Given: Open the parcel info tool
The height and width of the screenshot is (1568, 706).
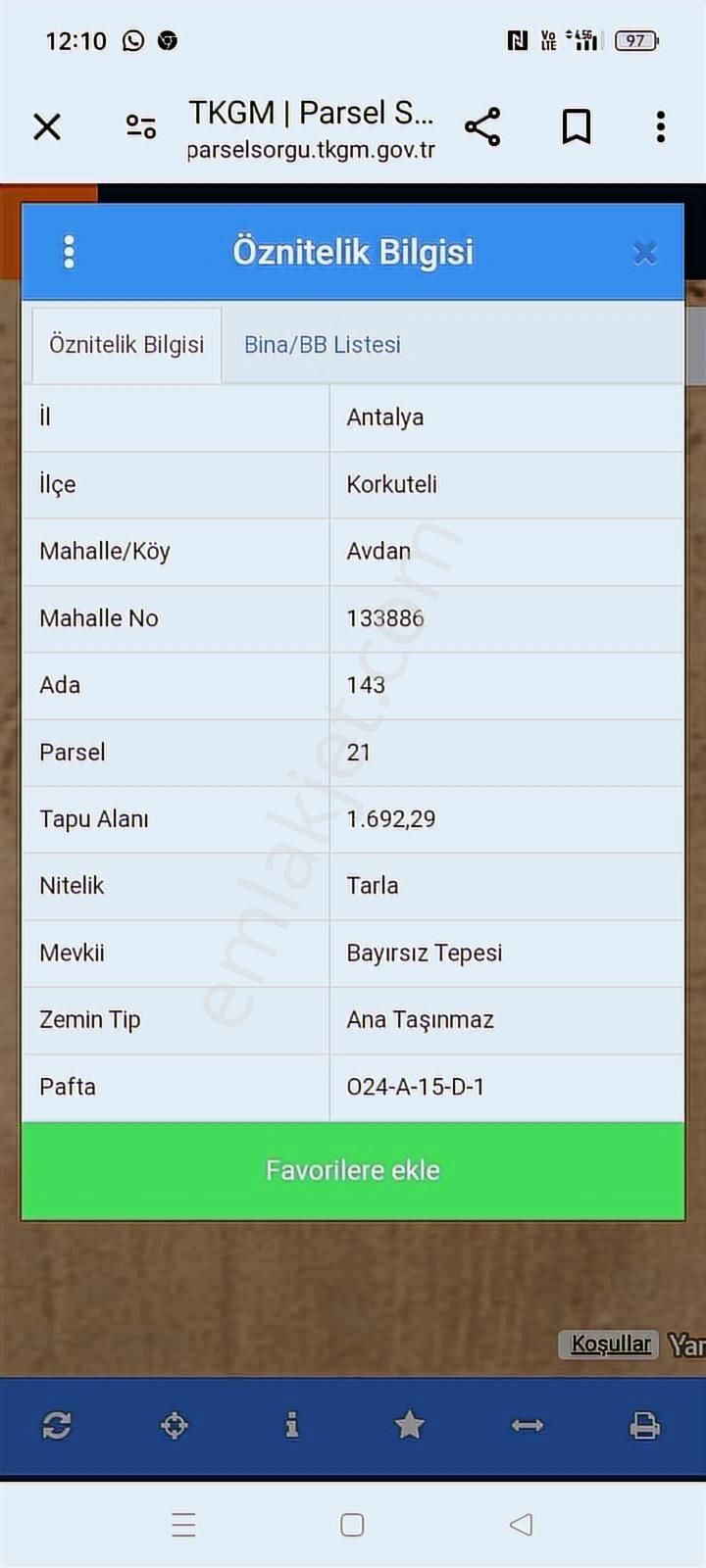Looking at the screenshot, I should pyautogui.click(x=292, y=1427).
